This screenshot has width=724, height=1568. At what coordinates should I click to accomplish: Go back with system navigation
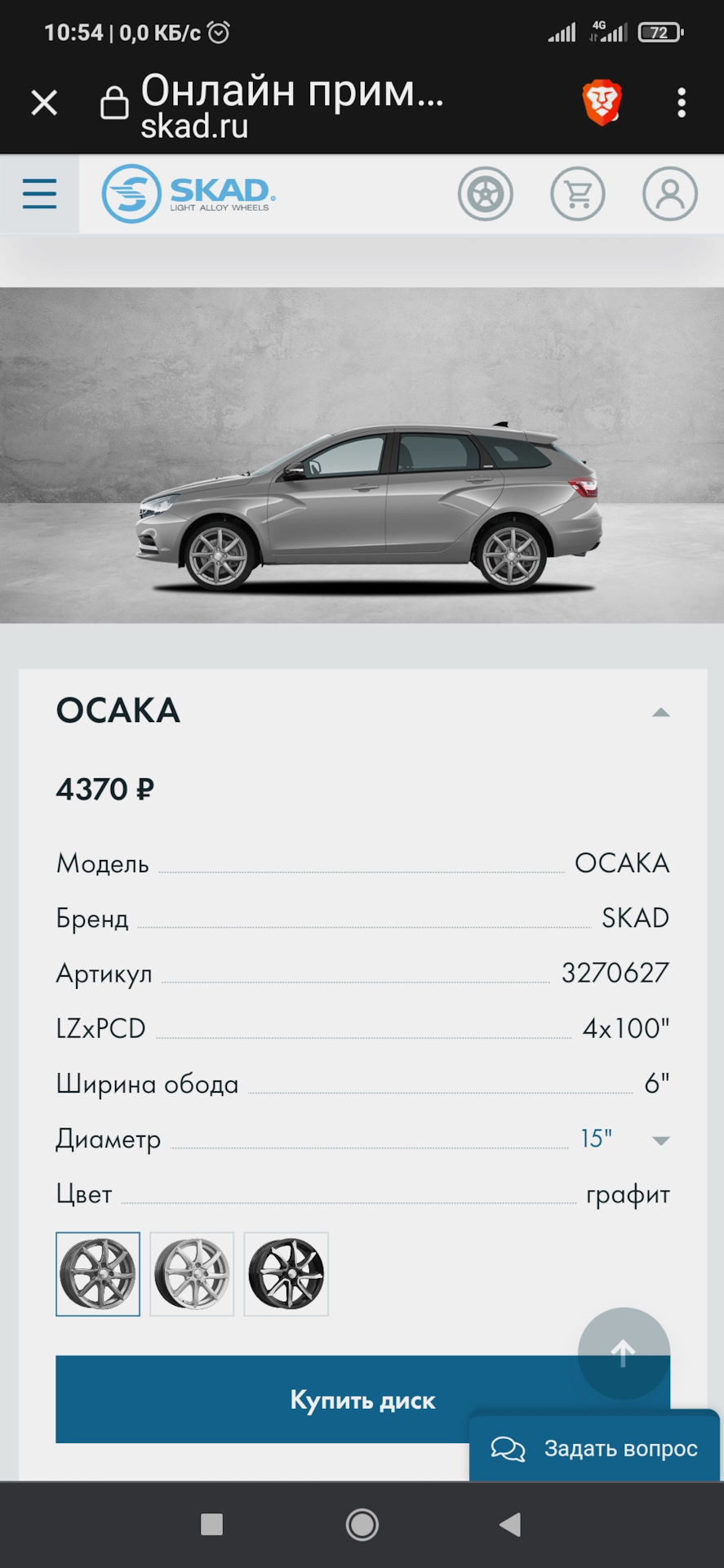(510, 1524)
